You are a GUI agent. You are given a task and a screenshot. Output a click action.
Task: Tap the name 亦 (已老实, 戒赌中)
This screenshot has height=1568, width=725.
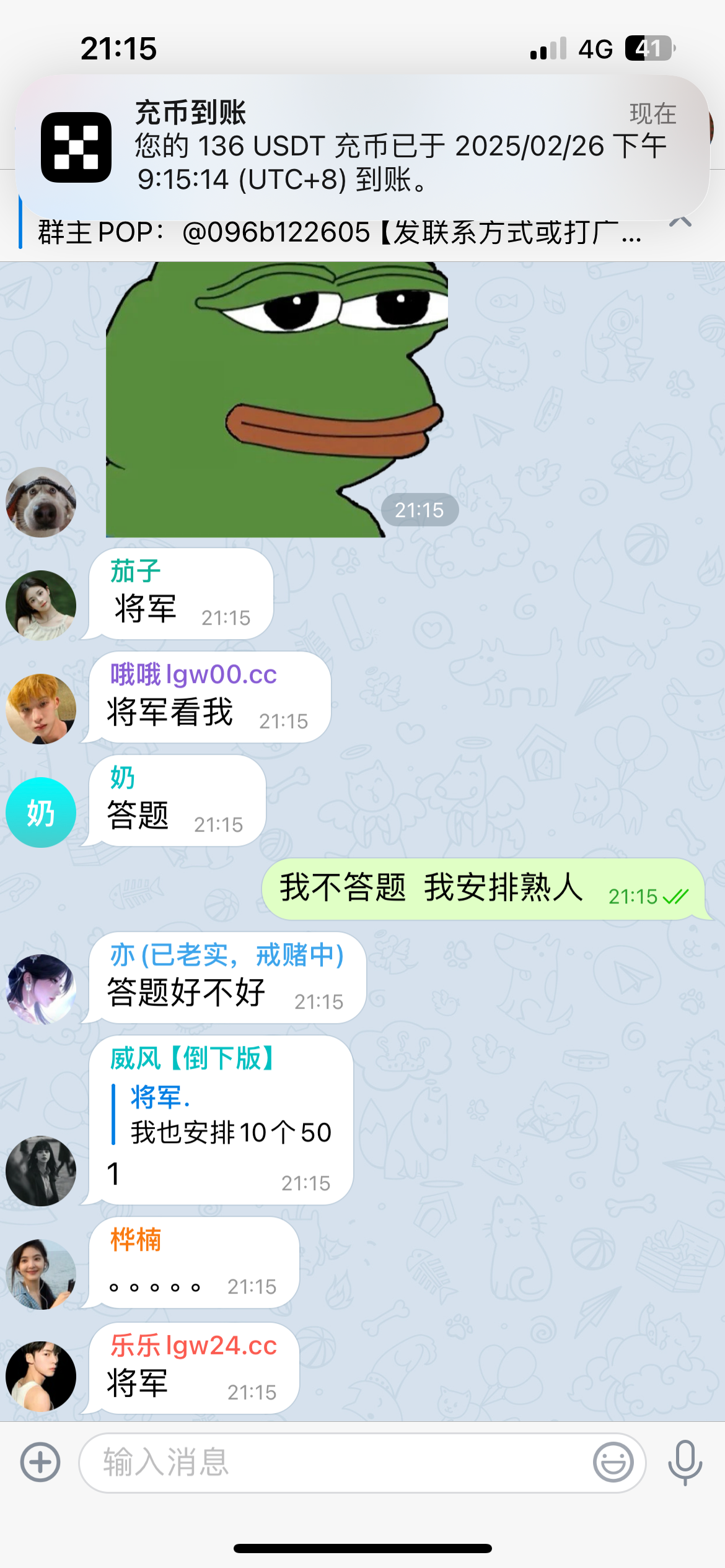click(x=227, y=955)
